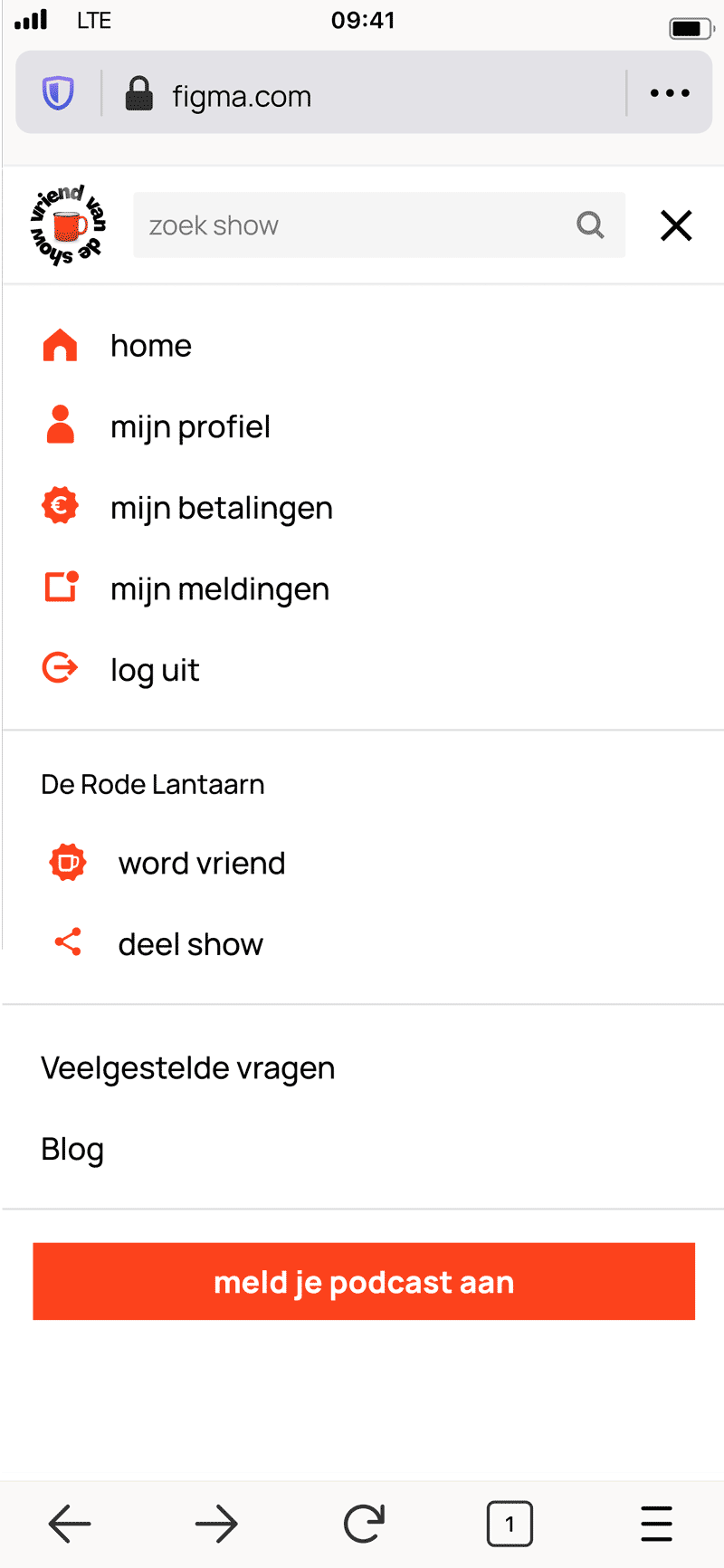Screen dimensions: 724x1568
Task: Open Veelgestelde vragen
Action: click(188, 1068)
